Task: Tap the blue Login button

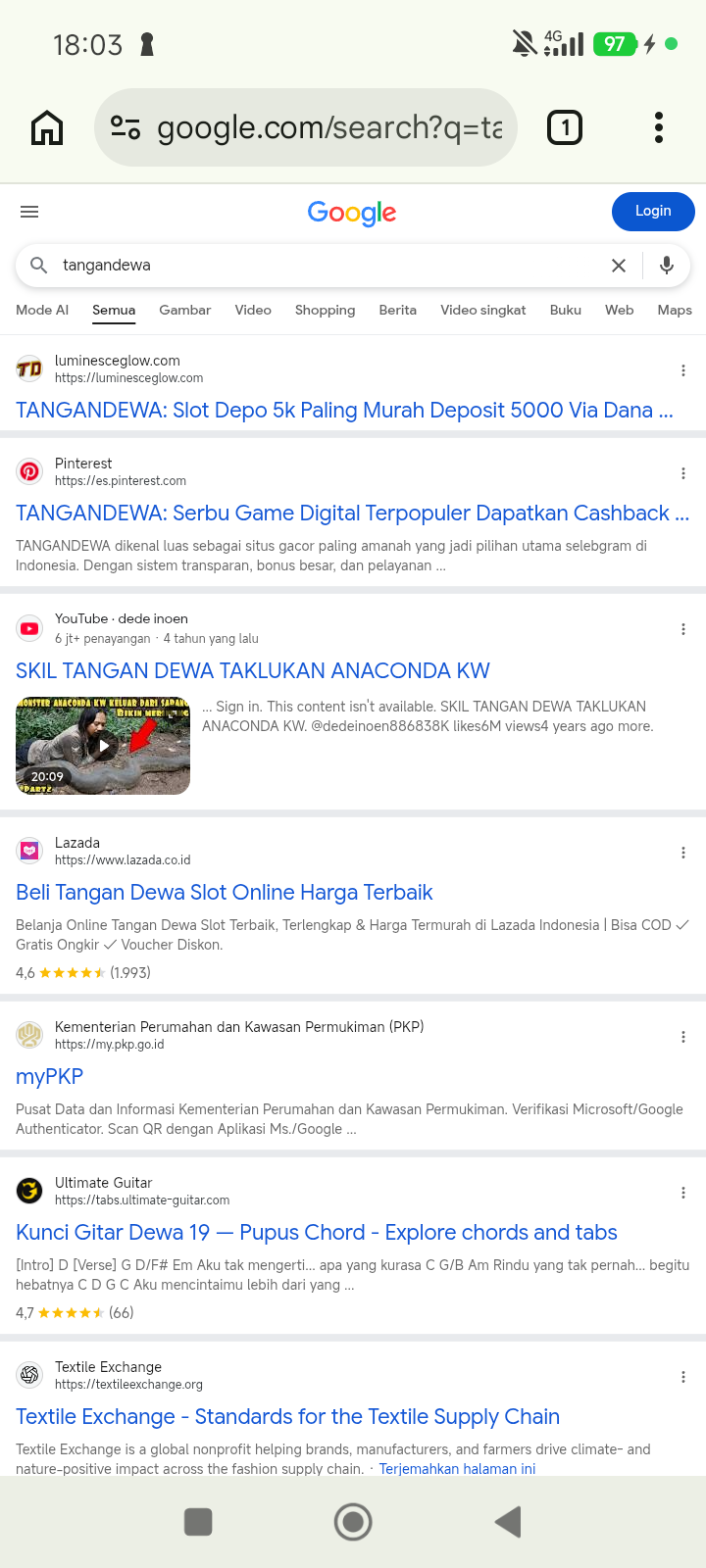Action: click(653, 211)
